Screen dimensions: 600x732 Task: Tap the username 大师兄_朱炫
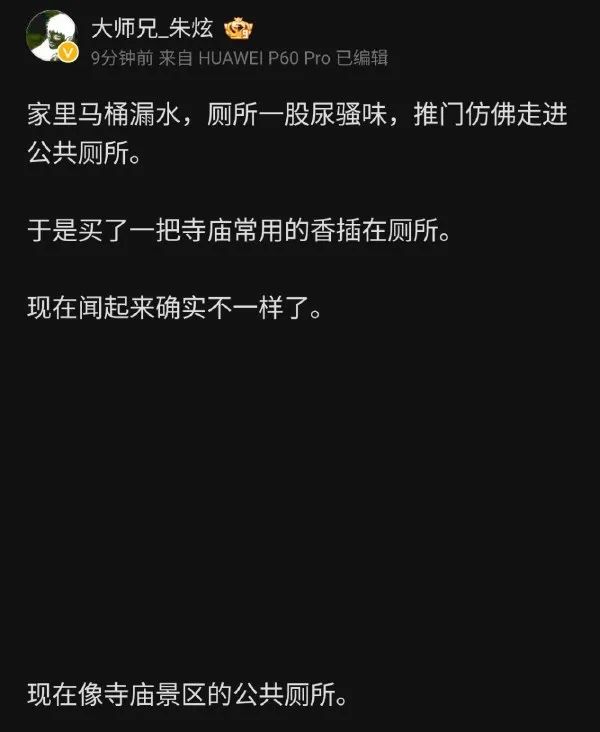tap(152, 27)
